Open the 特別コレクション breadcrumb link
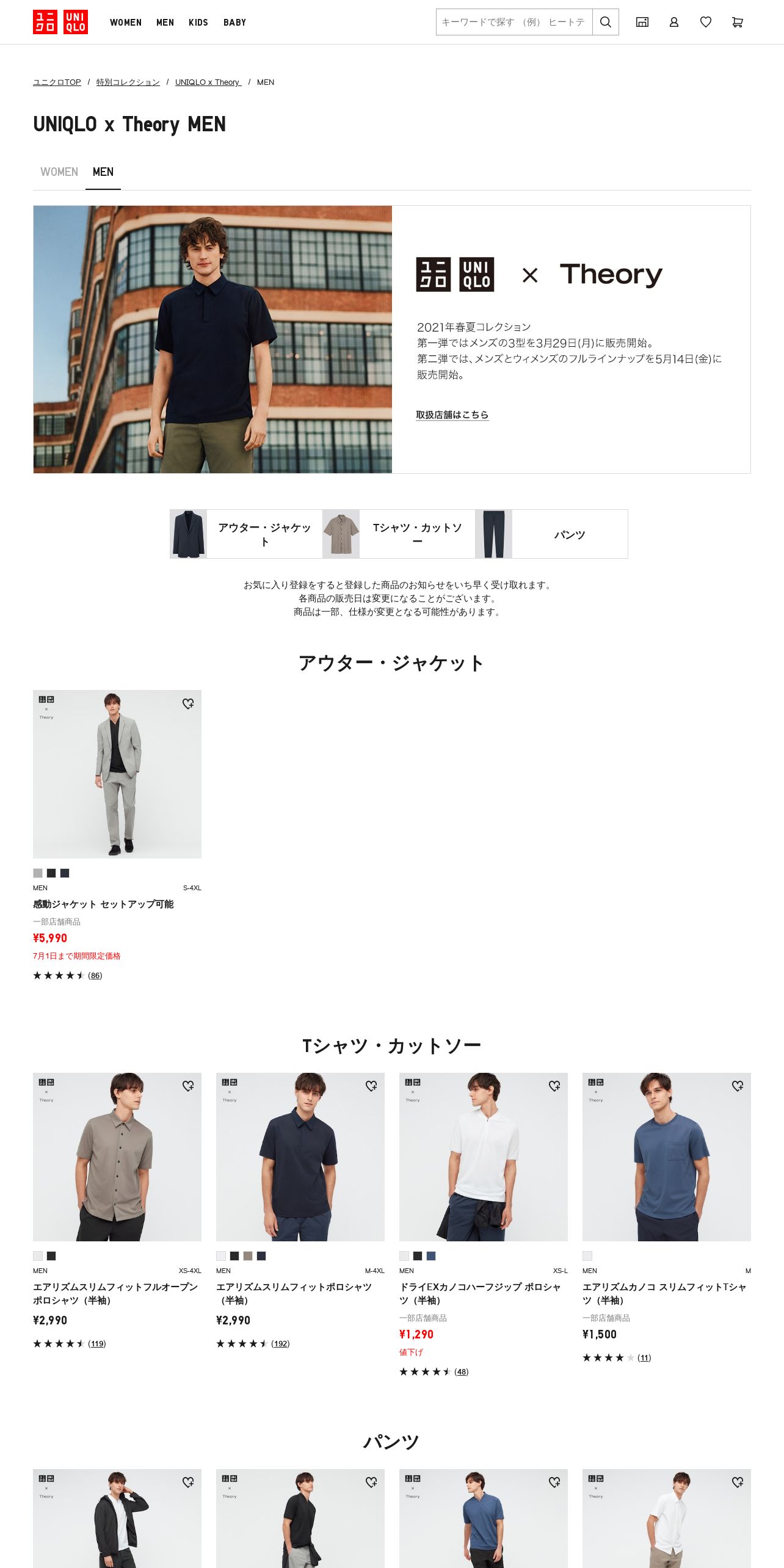Viewport: 784px width, 1568px height. click(x=128, y=82)
